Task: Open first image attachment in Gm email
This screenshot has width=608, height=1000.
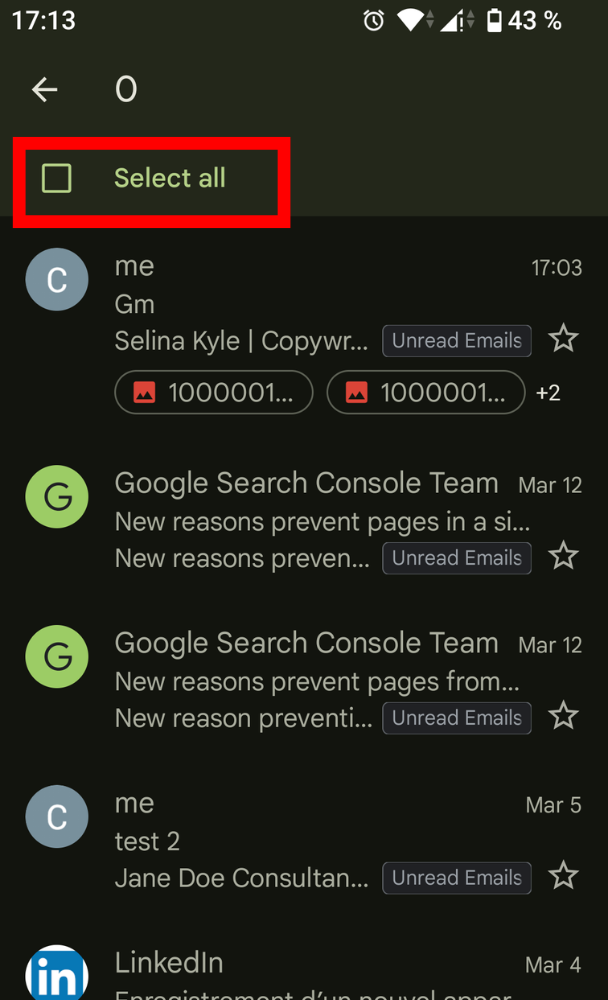Action: (x=214, y=392)
